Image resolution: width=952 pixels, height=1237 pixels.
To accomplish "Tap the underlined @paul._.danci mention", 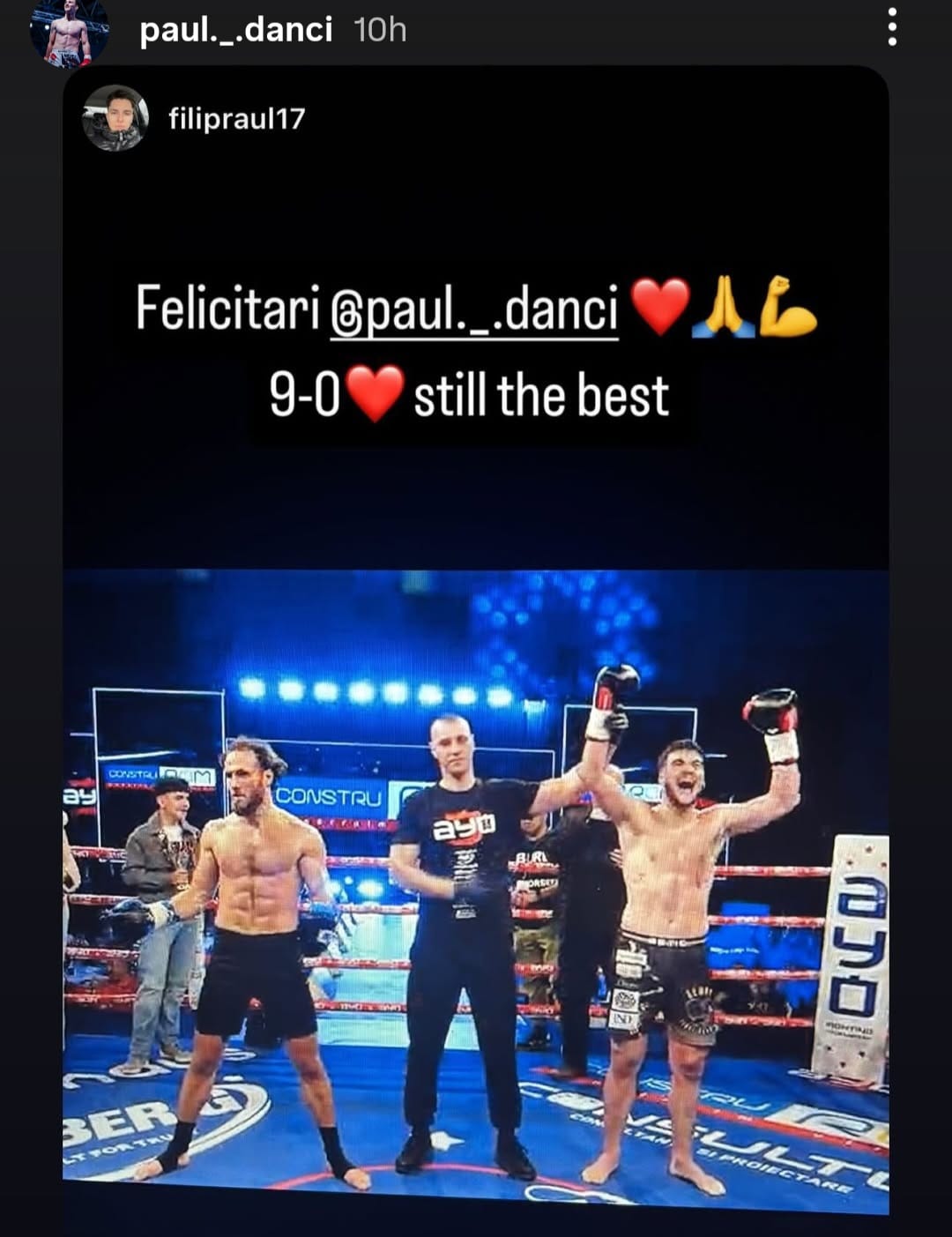I will pyautogui.click(x=474, y=310).
